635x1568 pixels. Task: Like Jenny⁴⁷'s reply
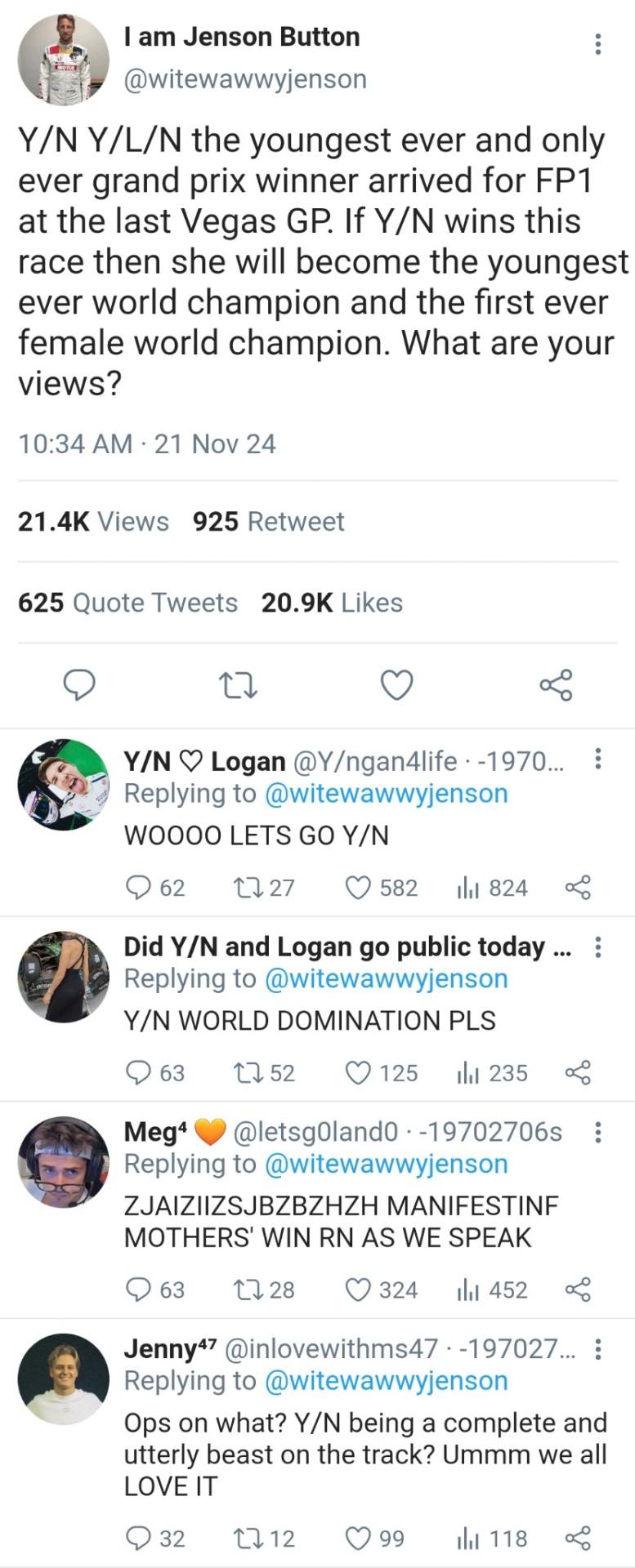[359, 1539]
